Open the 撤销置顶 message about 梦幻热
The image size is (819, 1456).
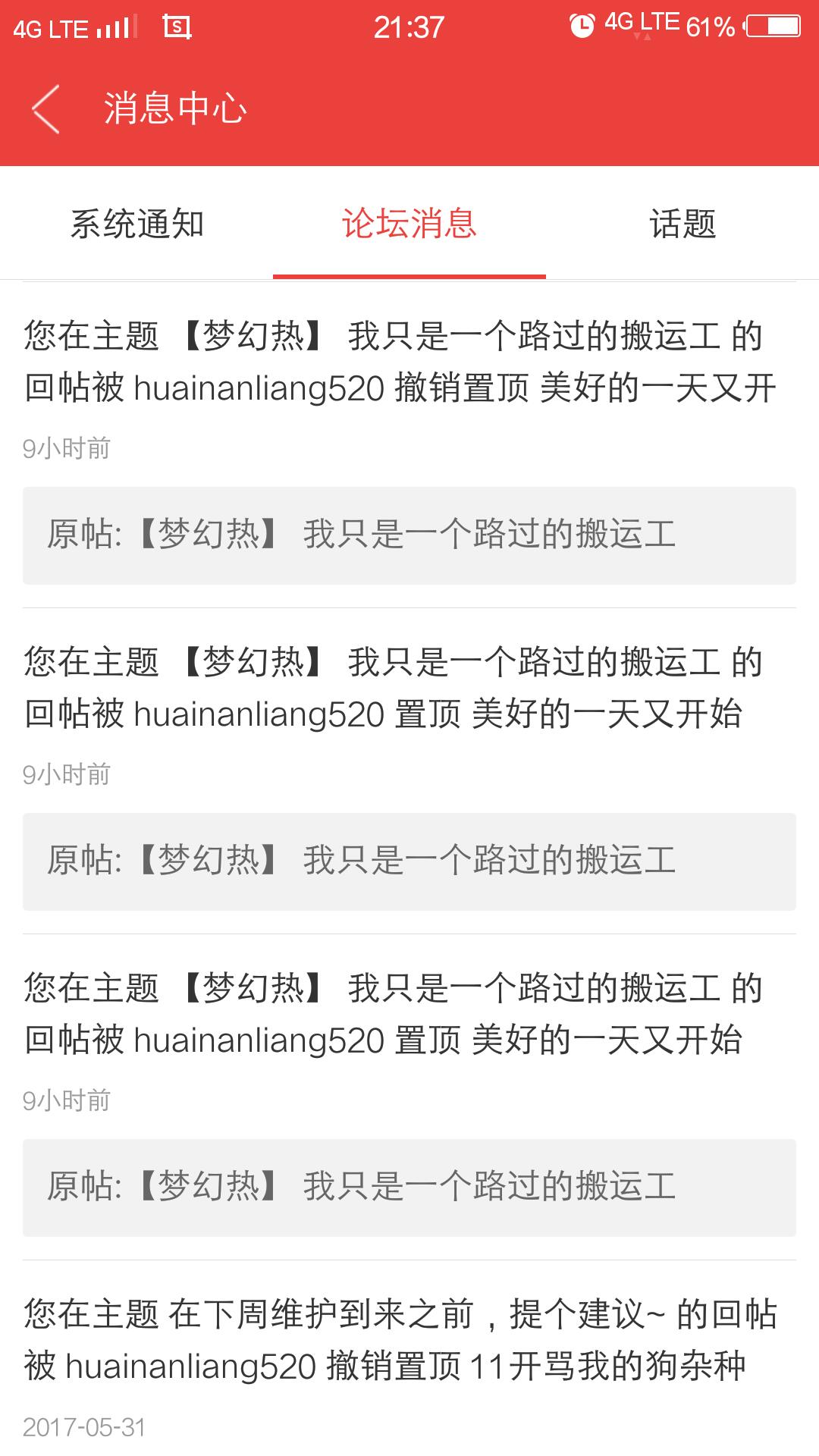(400, 362)
